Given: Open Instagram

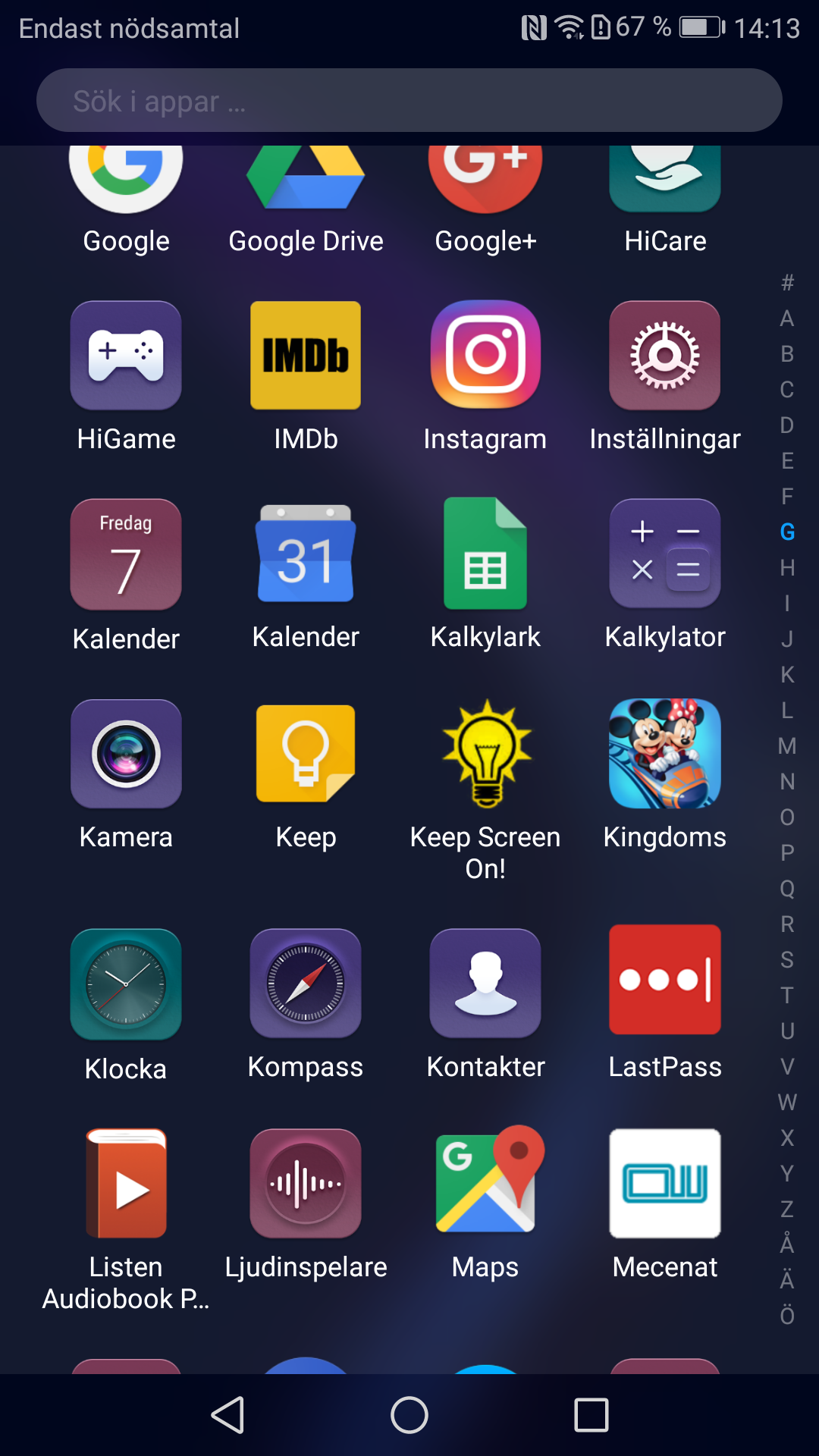Looking at the screenshot, I should pyautogui.click(x=485, y=356).
